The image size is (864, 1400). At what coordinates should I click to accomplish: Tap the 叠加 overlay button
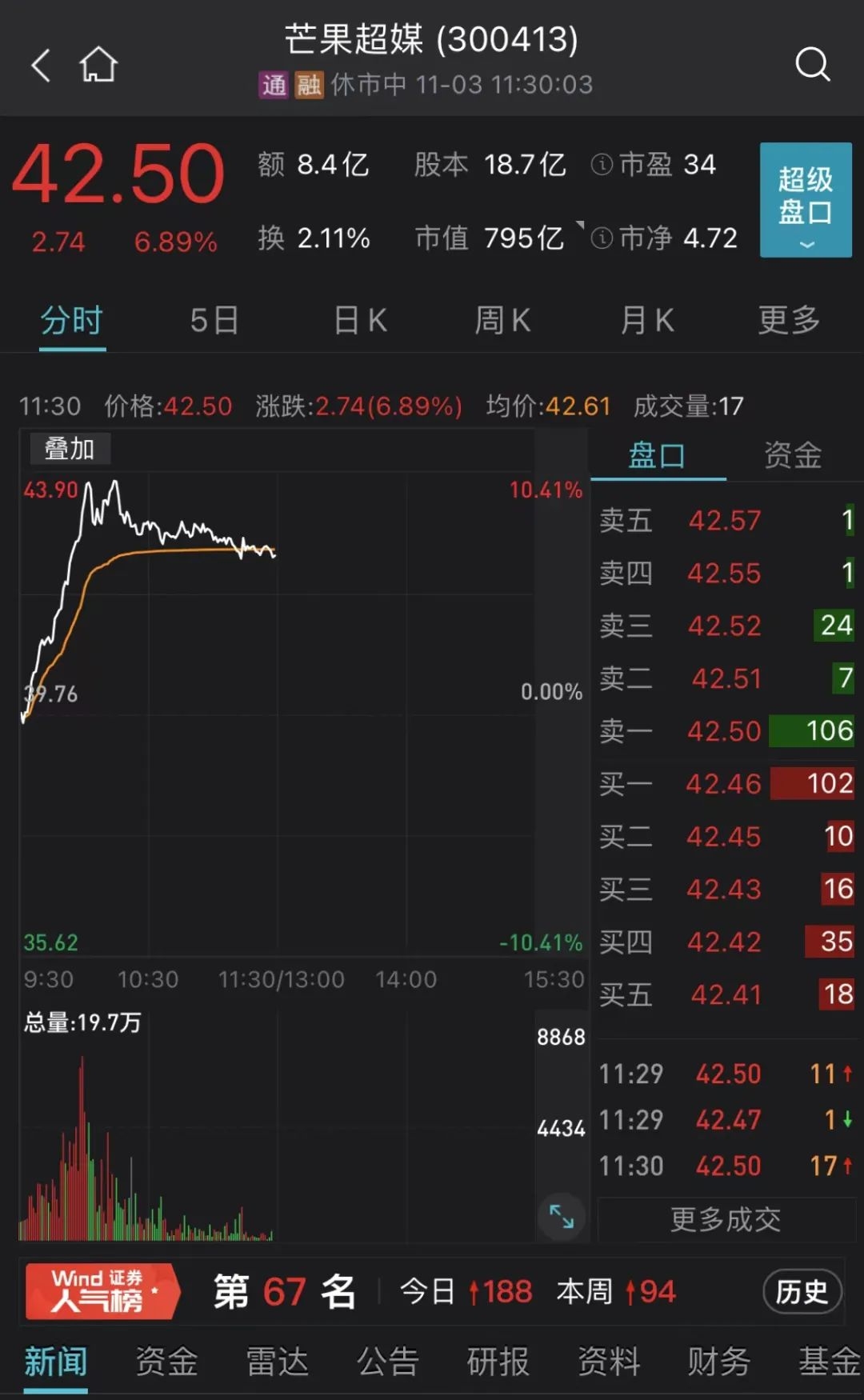(x=70, y=449)
